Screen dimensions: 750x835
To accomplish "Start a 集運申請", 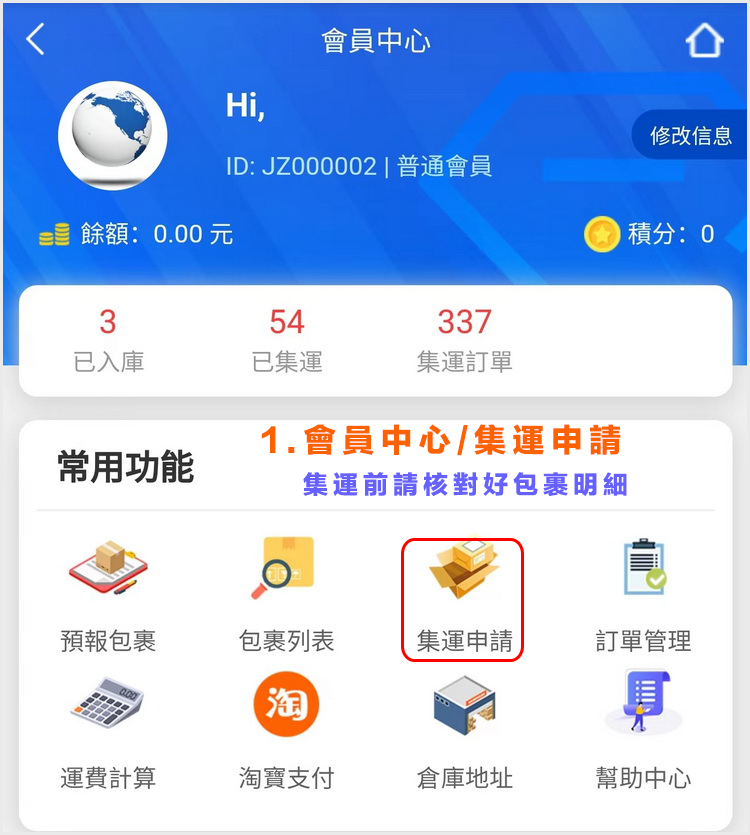I will pos(463,597).
